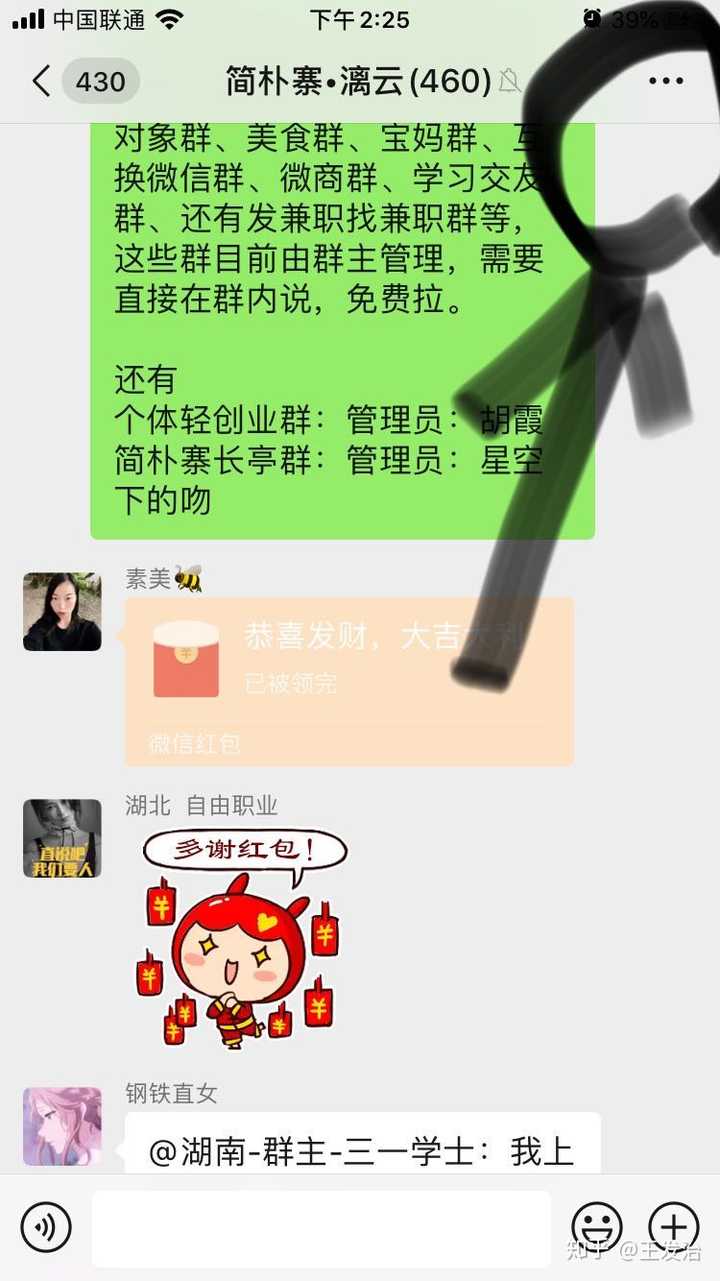This screenshot has width=720, height=1281.
Task: Open the 多谢红包 sticker
Action: (x=242, y=938)
